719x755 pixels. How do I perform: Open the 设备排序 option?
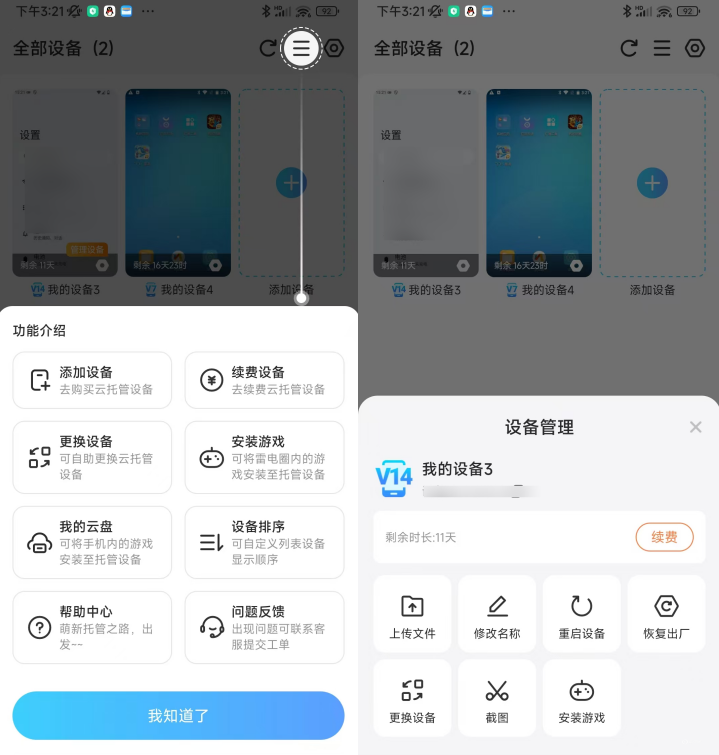264,542
